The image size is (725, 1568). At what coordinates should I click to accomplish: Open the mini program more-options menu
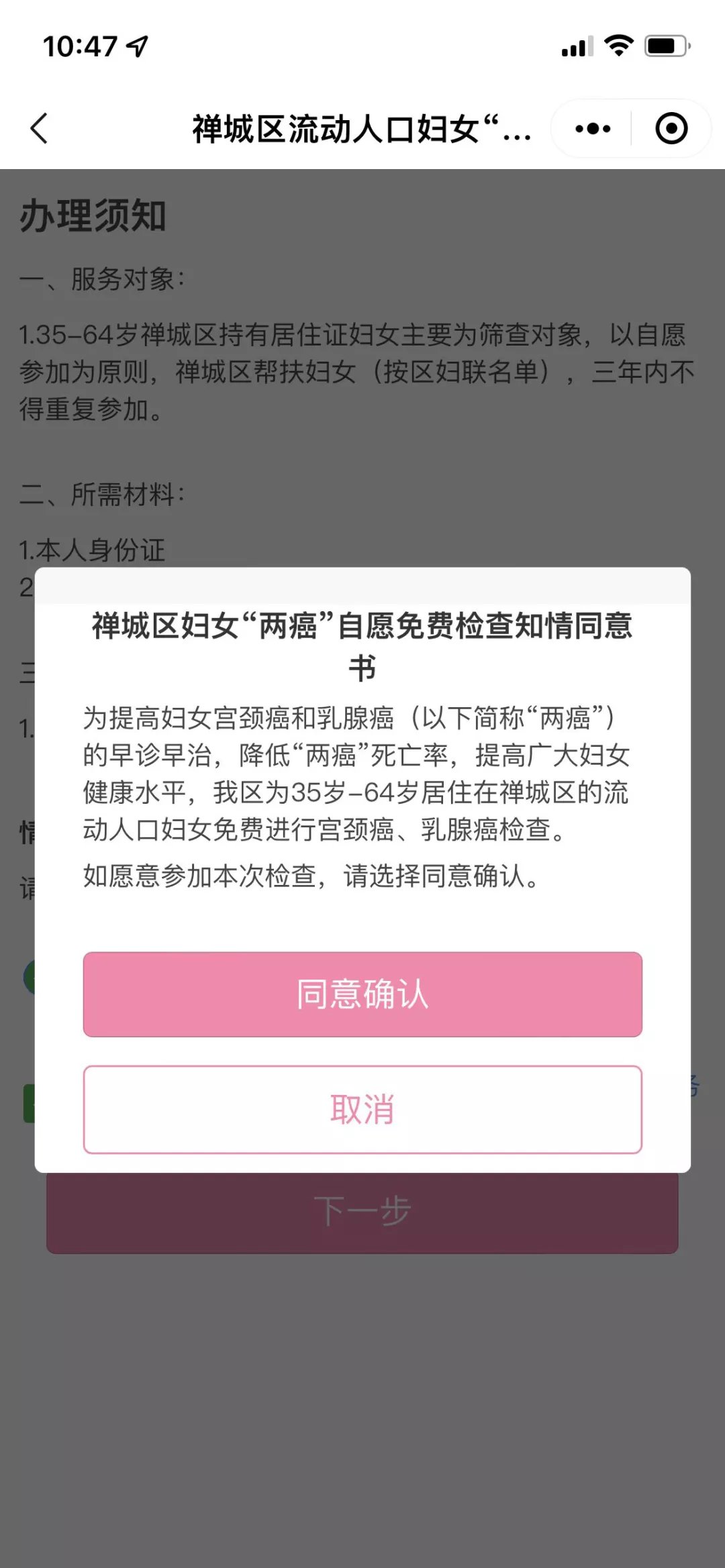point(593,128)
